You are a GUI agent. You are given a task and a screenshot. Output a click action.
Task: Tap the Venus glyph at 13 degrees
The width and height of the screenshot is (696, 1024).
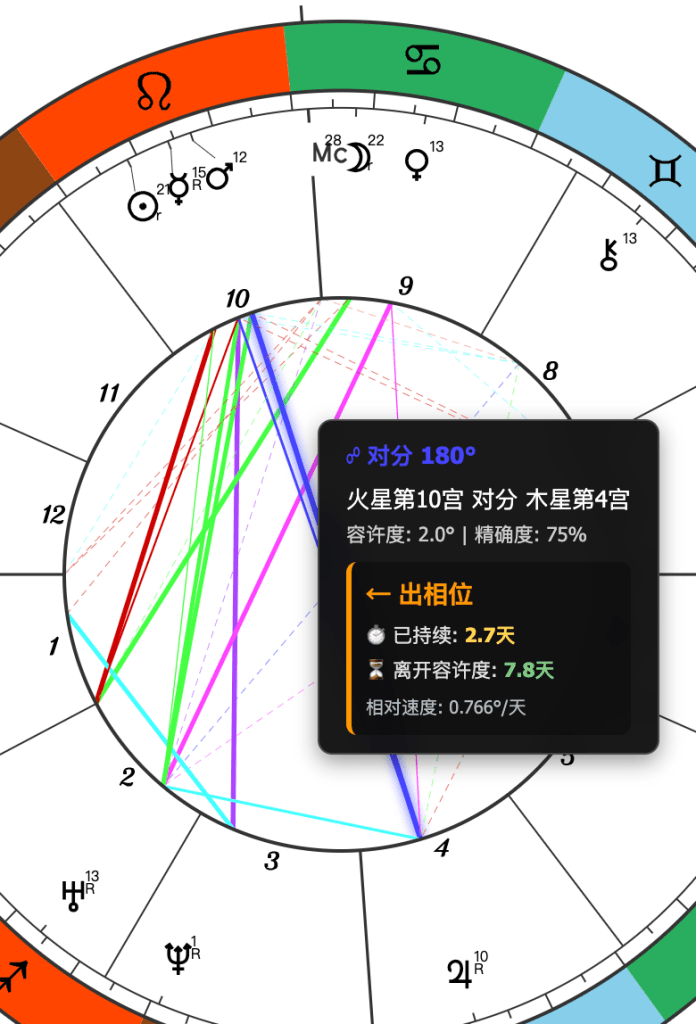click(416, 163)
